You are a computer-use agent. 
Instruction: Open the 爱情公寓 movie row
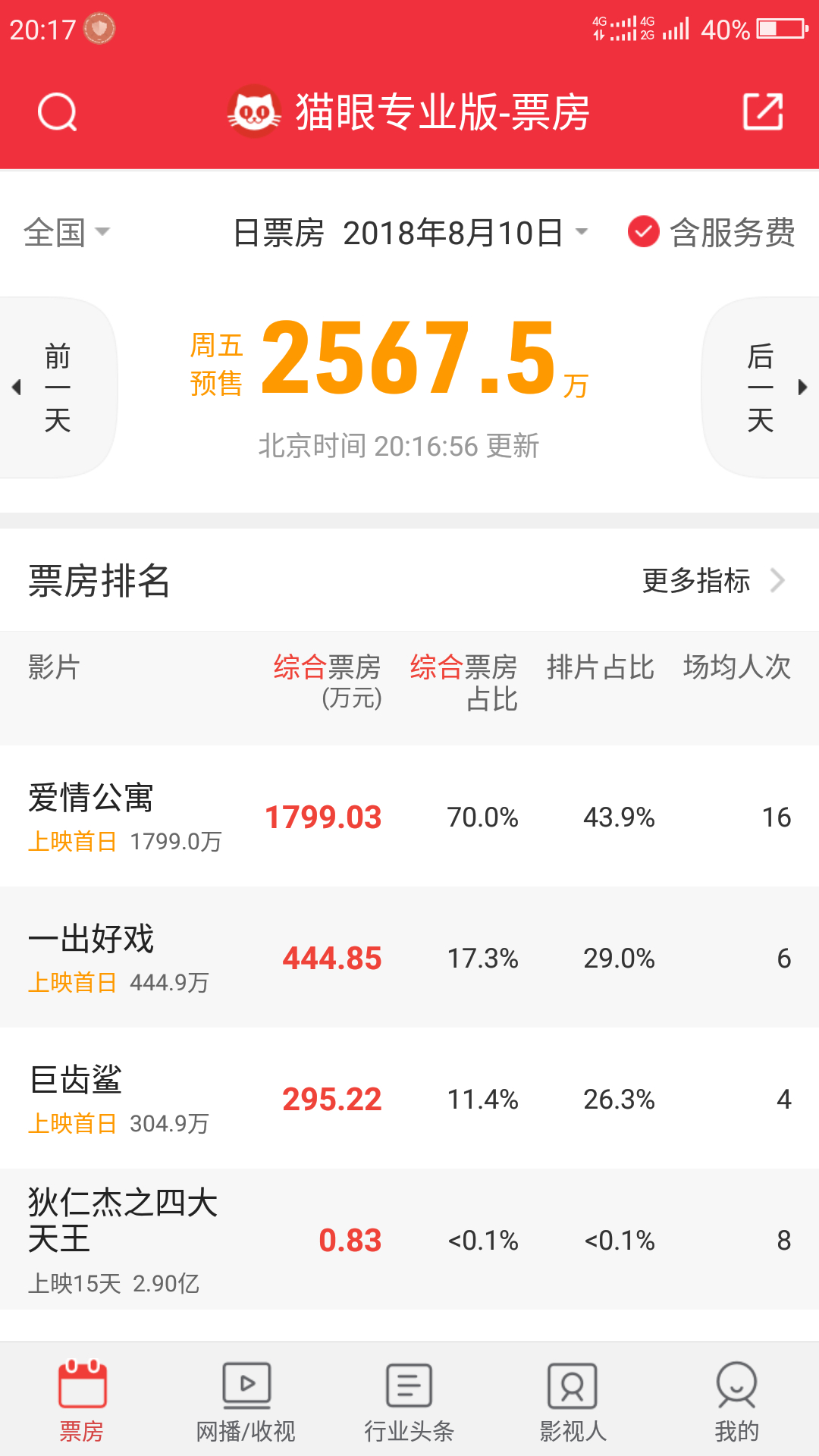click(x=409, y=816)
